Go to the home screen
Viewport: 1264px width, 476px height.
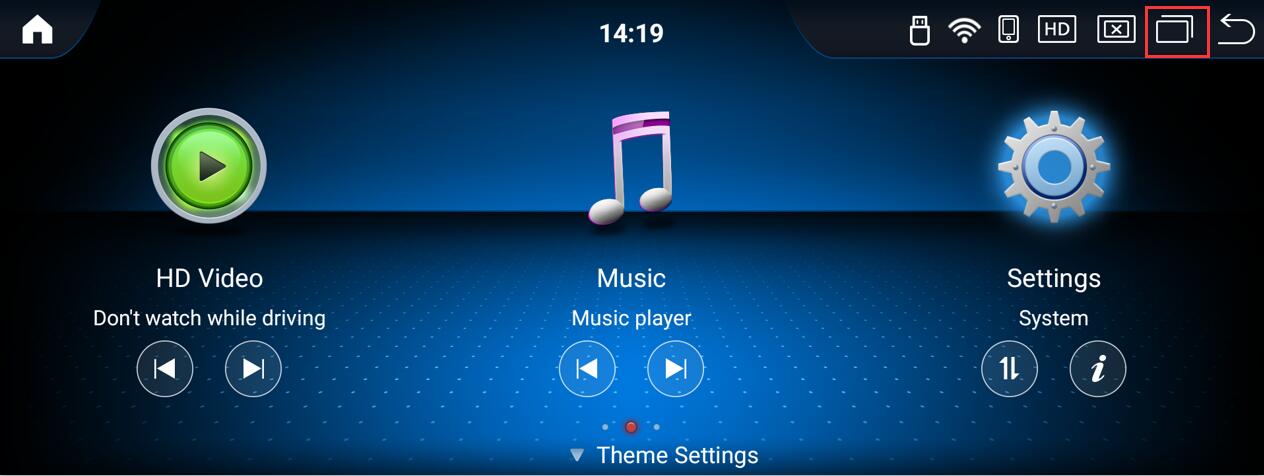[x=37, y=30]
